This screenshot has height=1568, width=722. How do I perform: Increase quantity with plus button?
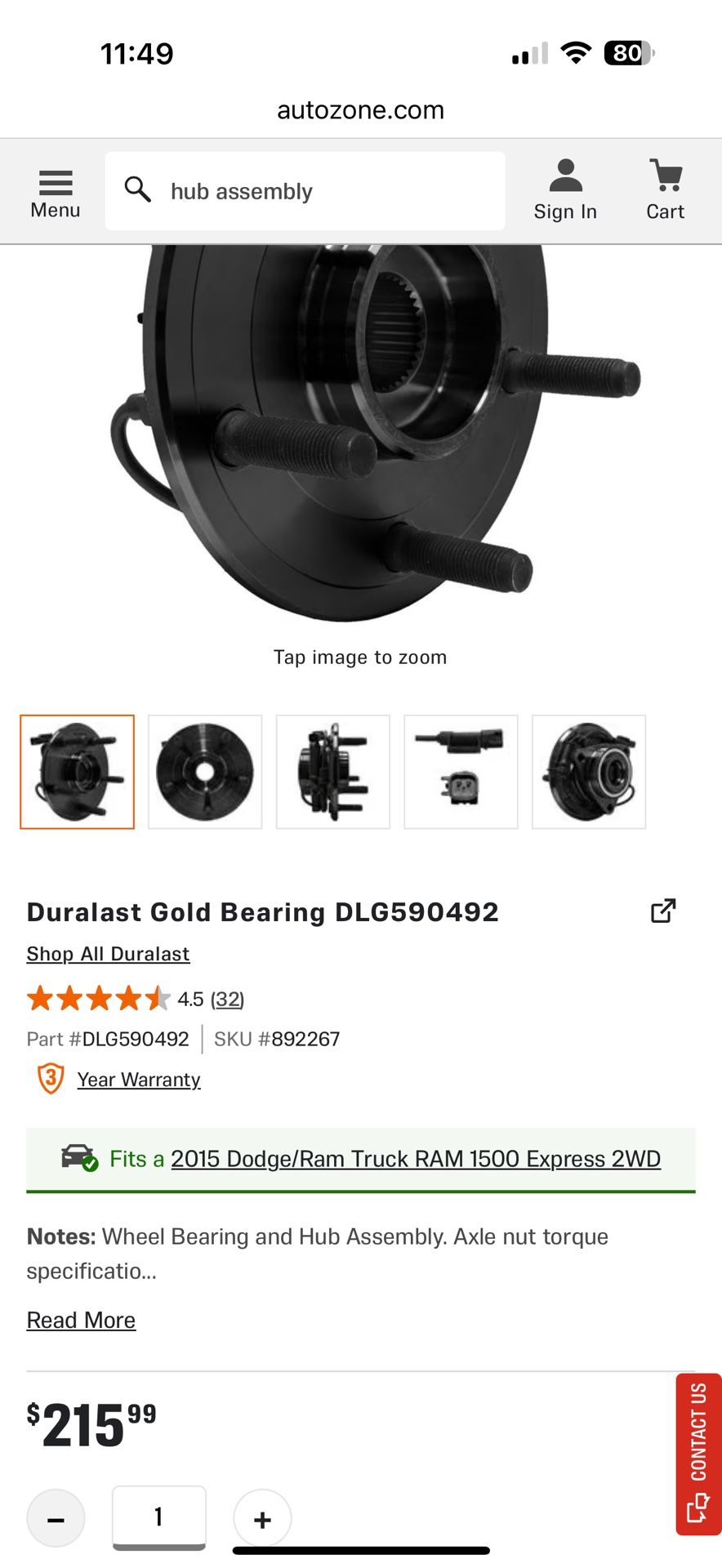point(262,1519)
